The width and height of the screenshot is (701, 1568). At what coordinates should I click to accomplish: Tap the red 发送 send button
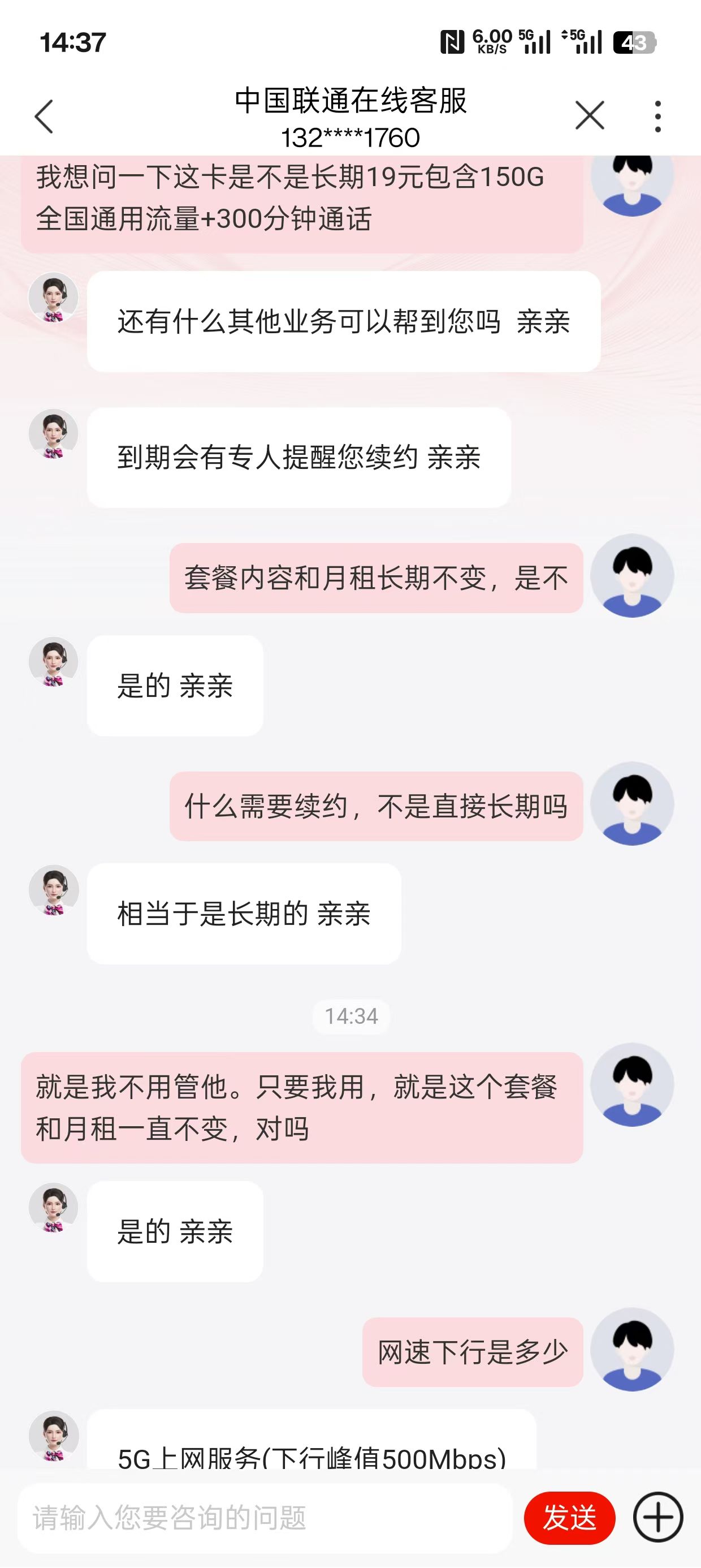[569, 1518]
